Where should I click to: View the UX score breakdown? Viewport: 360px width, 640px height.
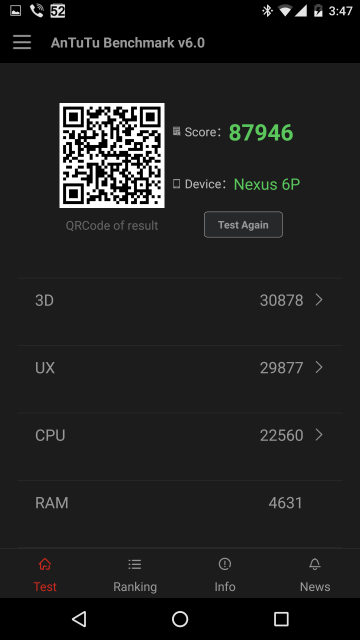180,368
